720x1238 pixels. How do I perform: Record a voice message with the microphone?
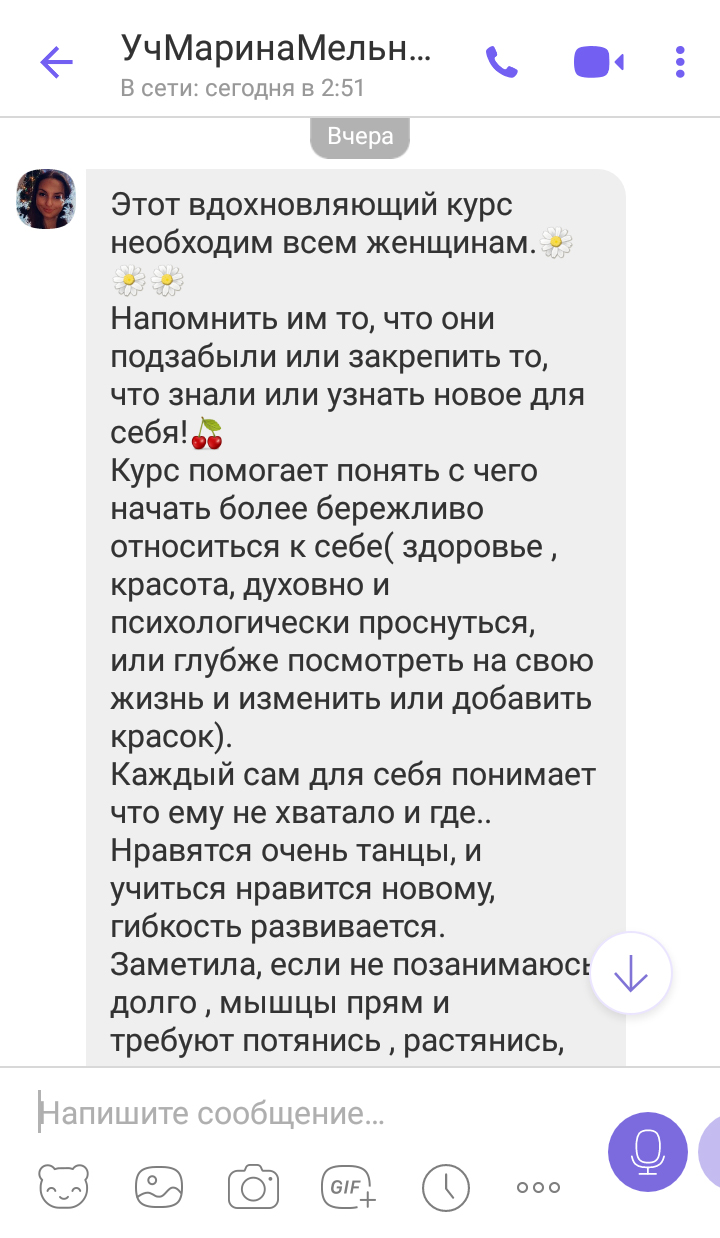pos(648,1151)
